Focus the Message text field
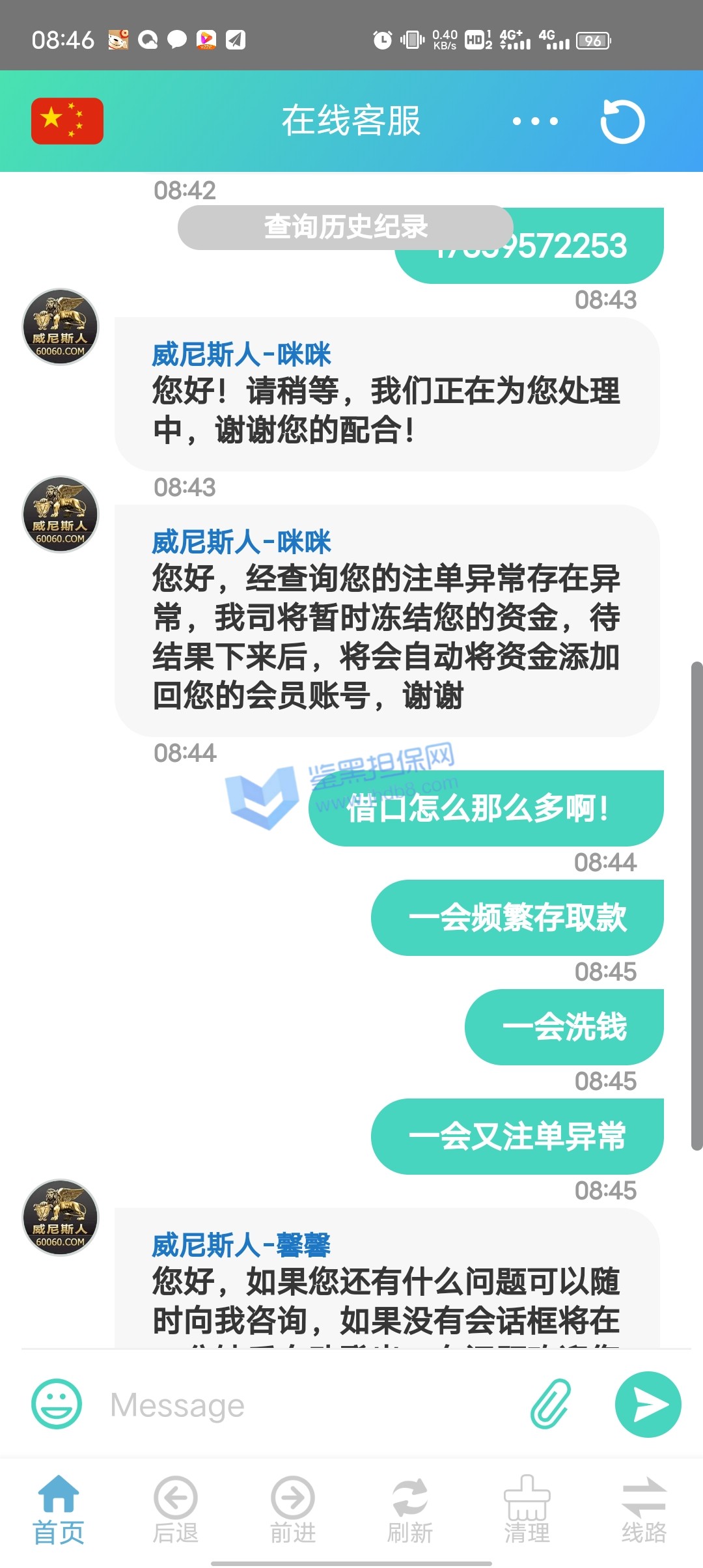Image resolution: width=703 pixels, height=1568 pixels. click(x=312, y=1405)
